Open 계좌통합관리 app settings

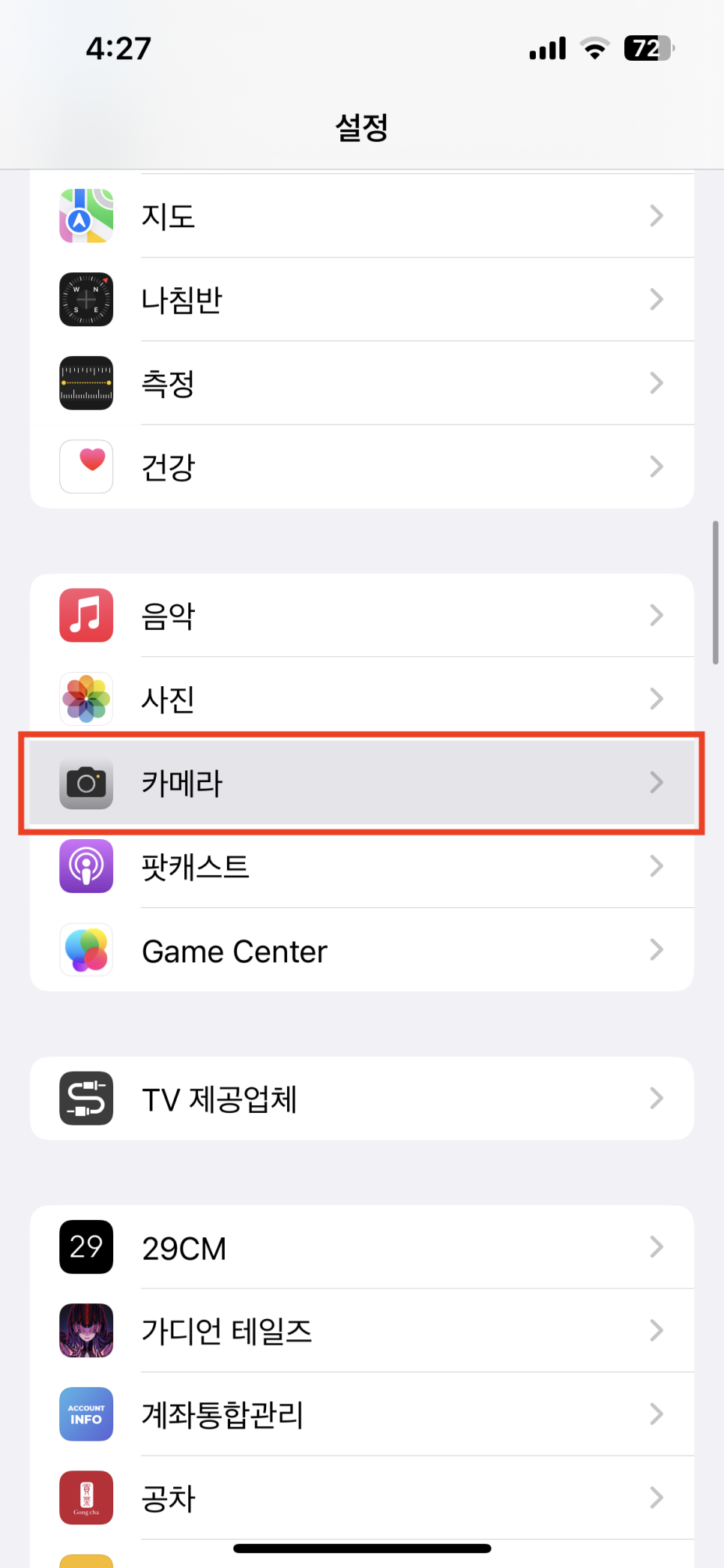[x=361, y=1414]
